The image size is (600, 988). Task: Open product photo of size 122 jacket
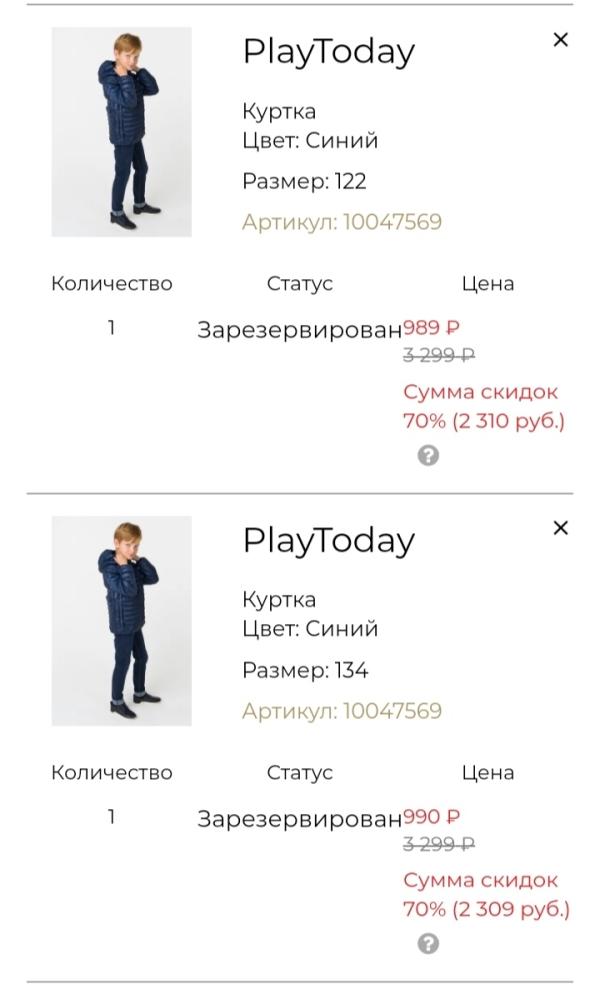click(x=121, y=132)
